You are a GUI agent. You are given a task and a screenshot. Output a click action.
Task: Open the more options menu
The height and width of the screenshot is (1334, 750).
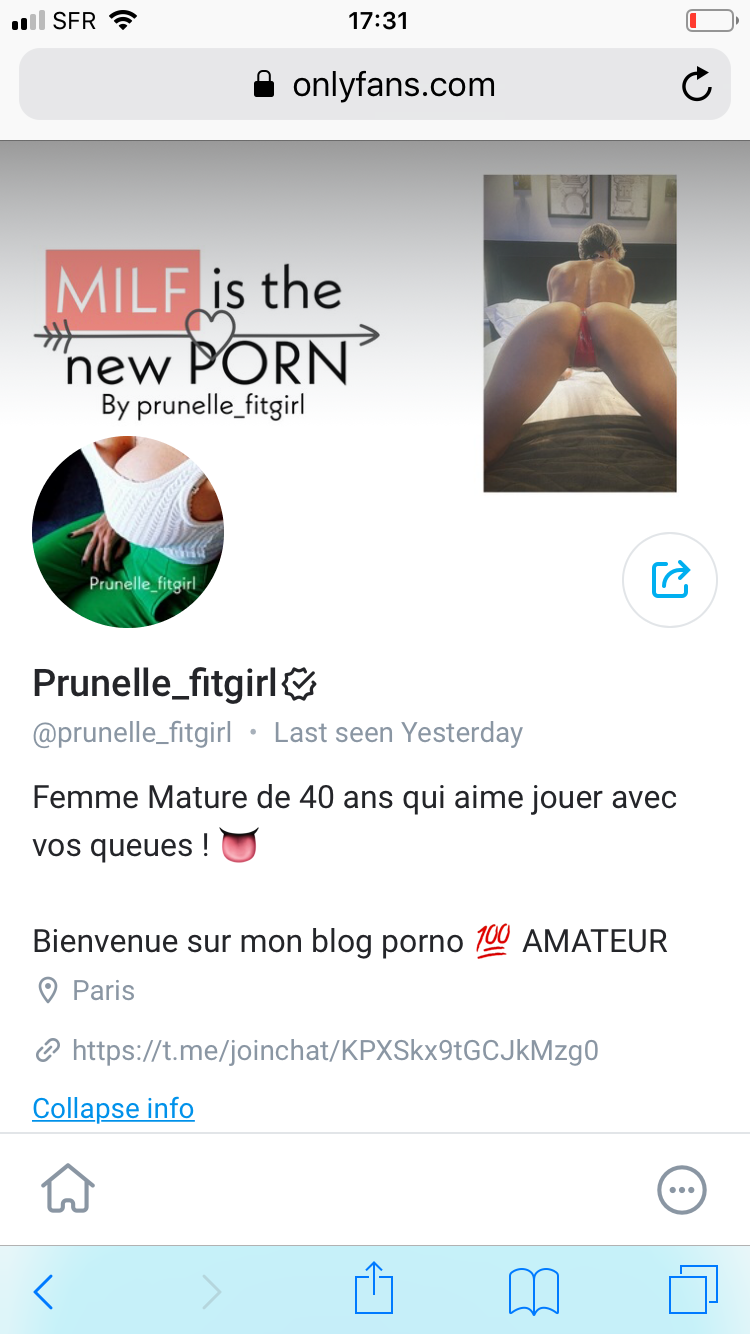[682, 1190]
